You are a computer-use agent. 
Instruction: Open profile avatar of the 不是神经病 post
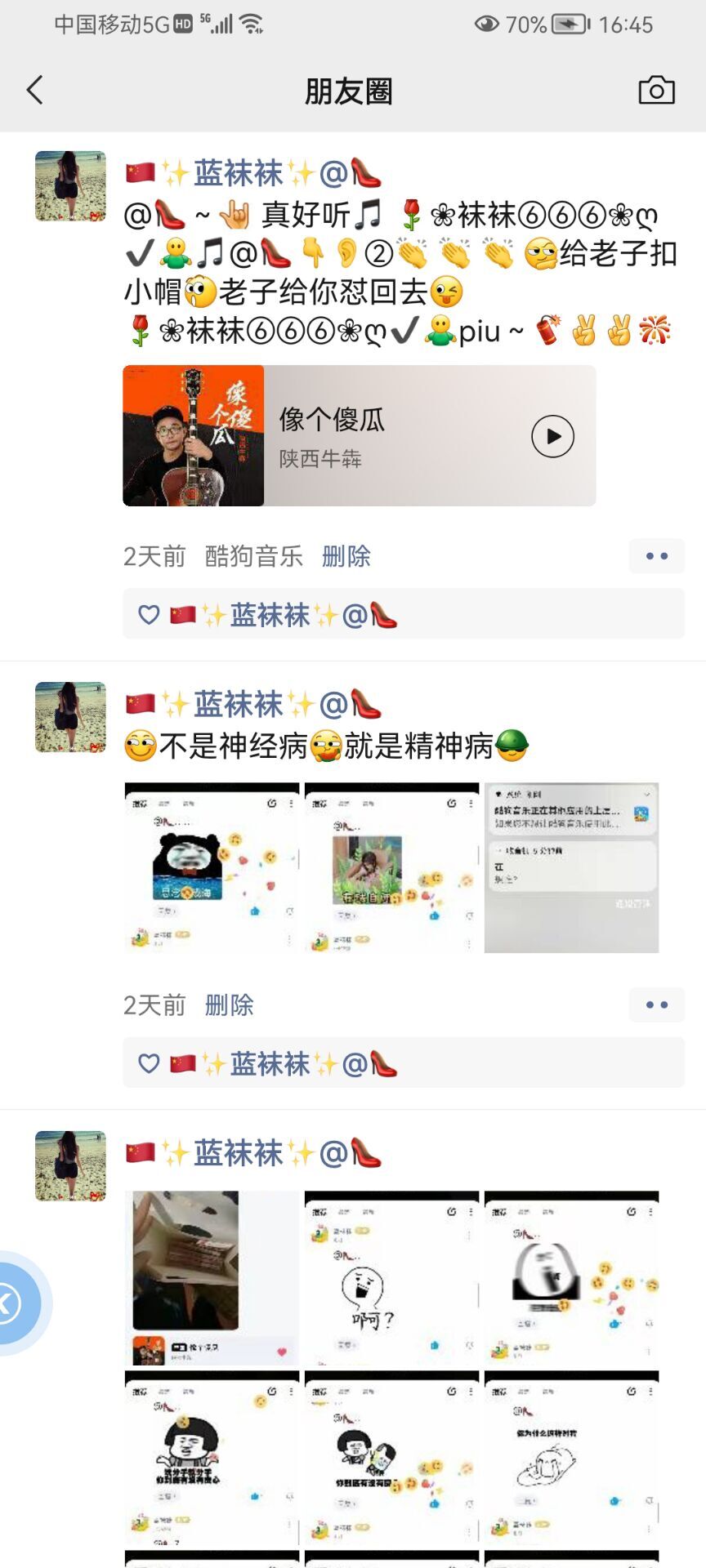[70, 717]
